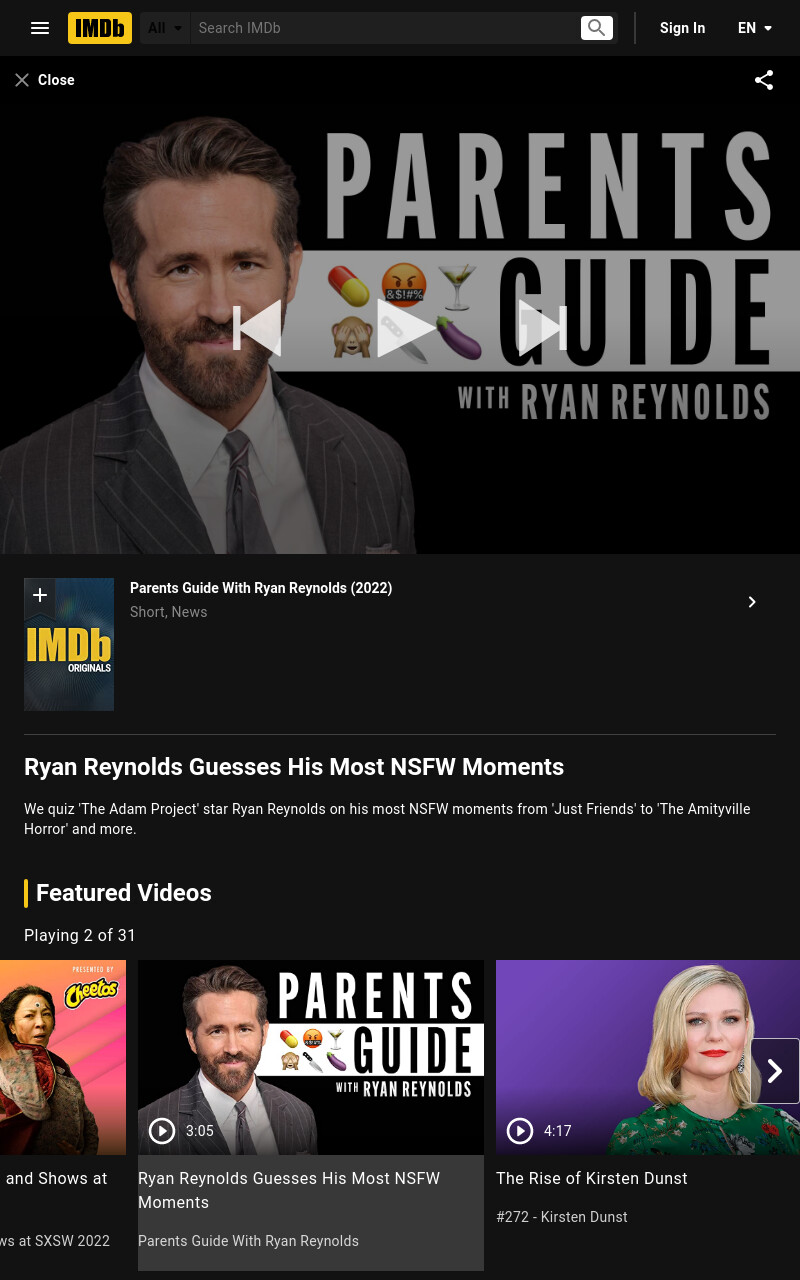This screenshot has width=800, height=1280.
Task: Share this video
Action: [x=764, y=80]
